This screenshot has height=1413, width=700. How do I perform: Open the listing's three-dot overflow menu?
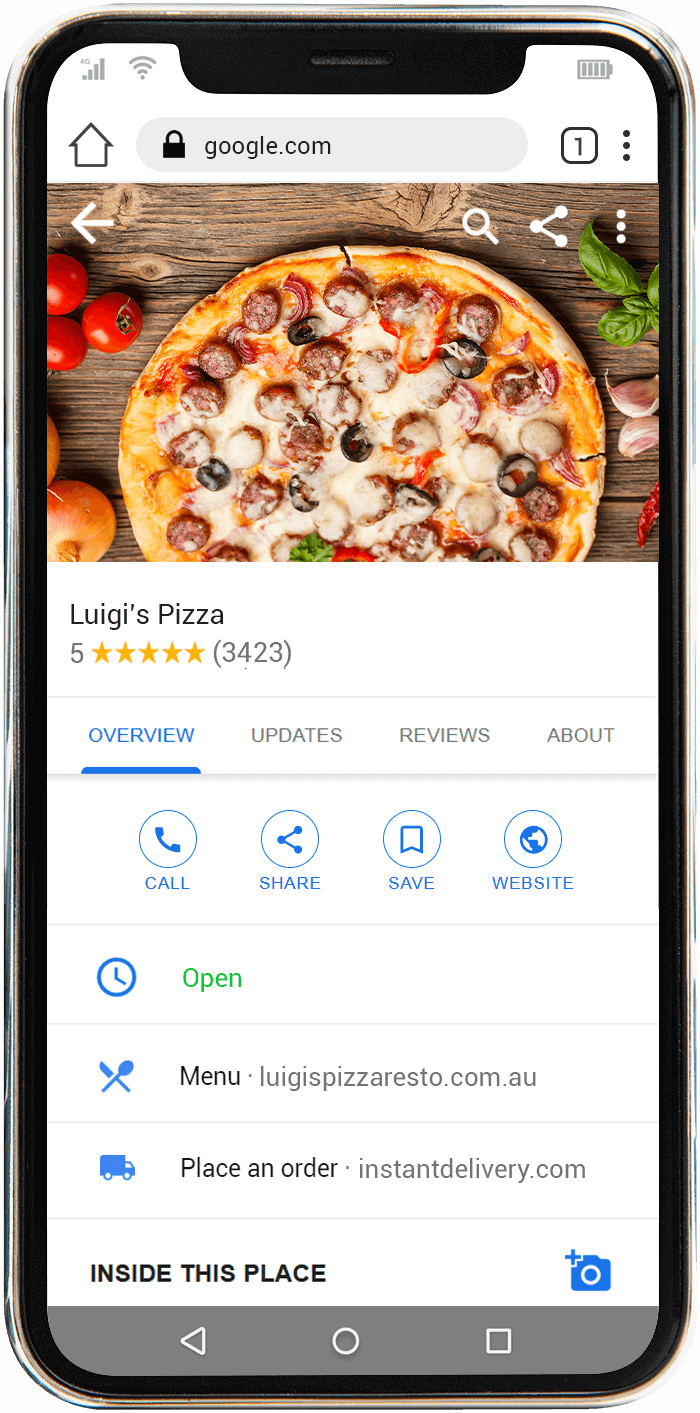[621, 227]
